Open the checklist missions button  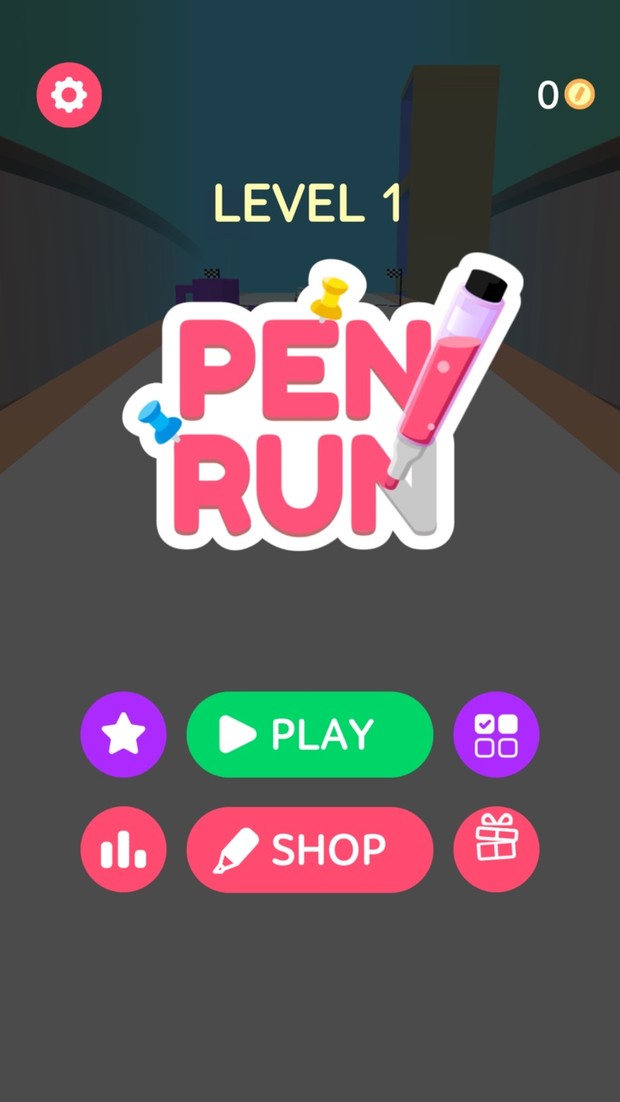pos(496,735)
